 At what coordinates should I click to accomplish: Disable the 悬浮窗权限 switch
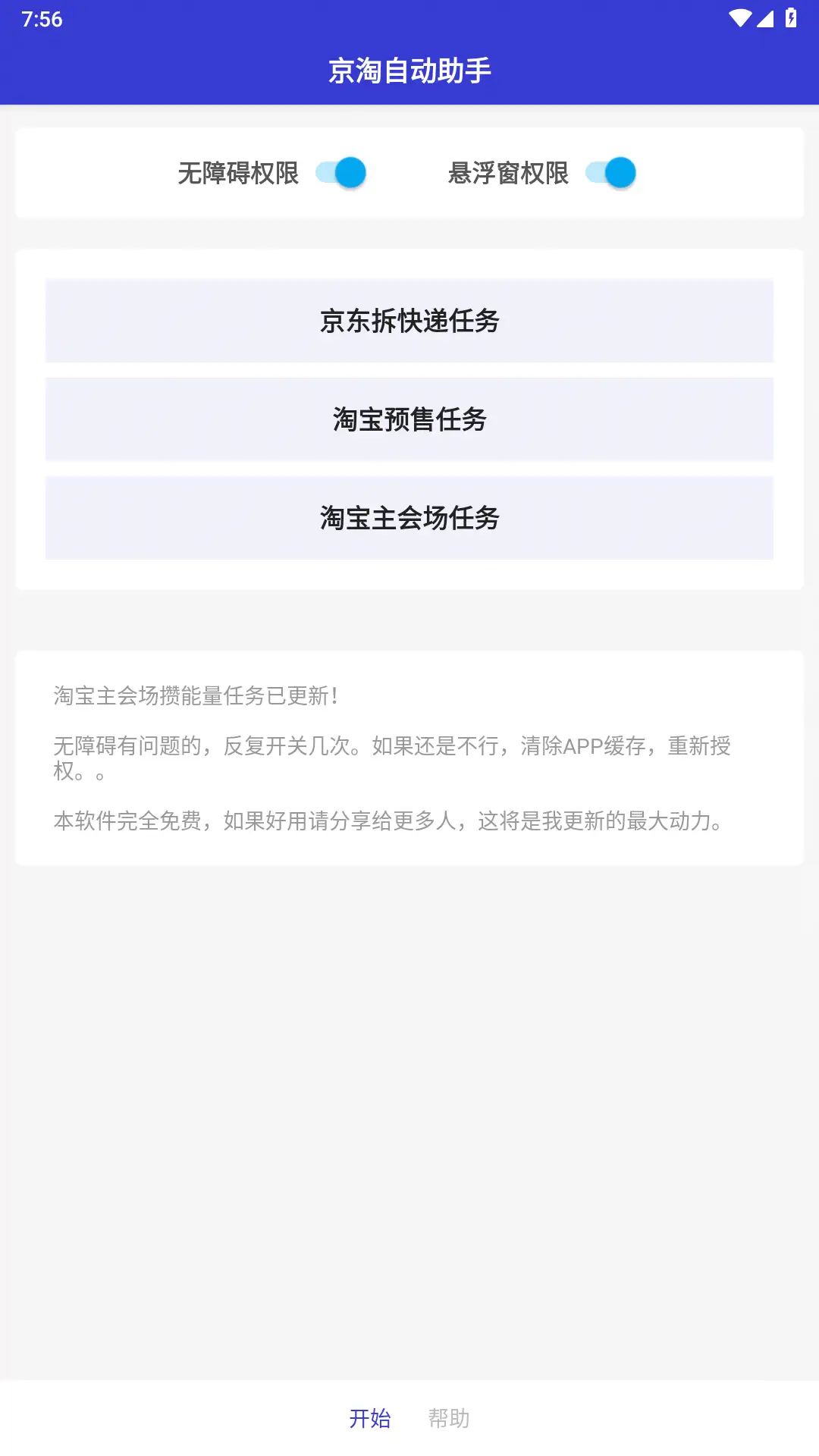click(x=610, y=173)
